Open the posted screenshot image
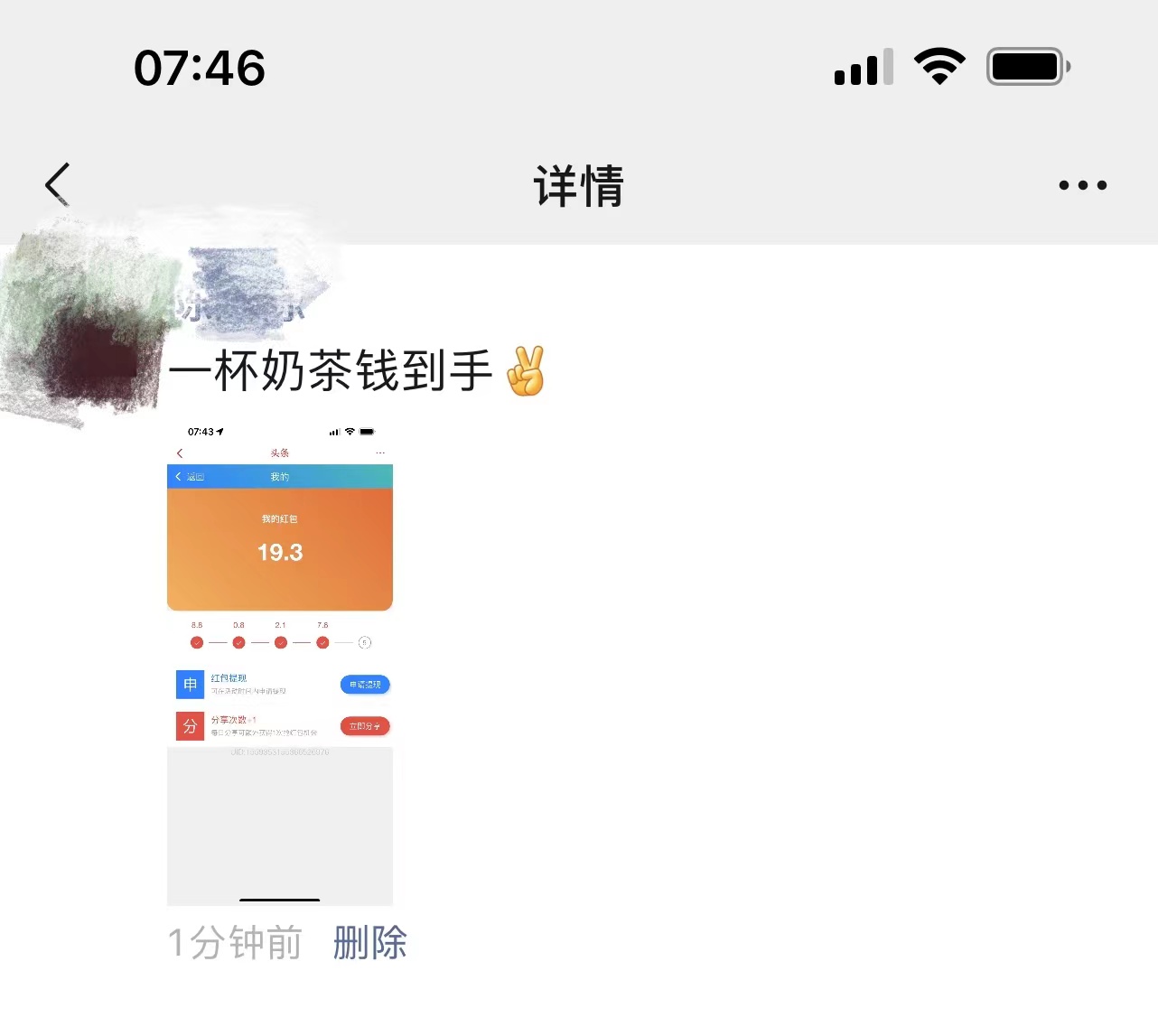Screen dimensions: 1158x1036 (280, 664)
